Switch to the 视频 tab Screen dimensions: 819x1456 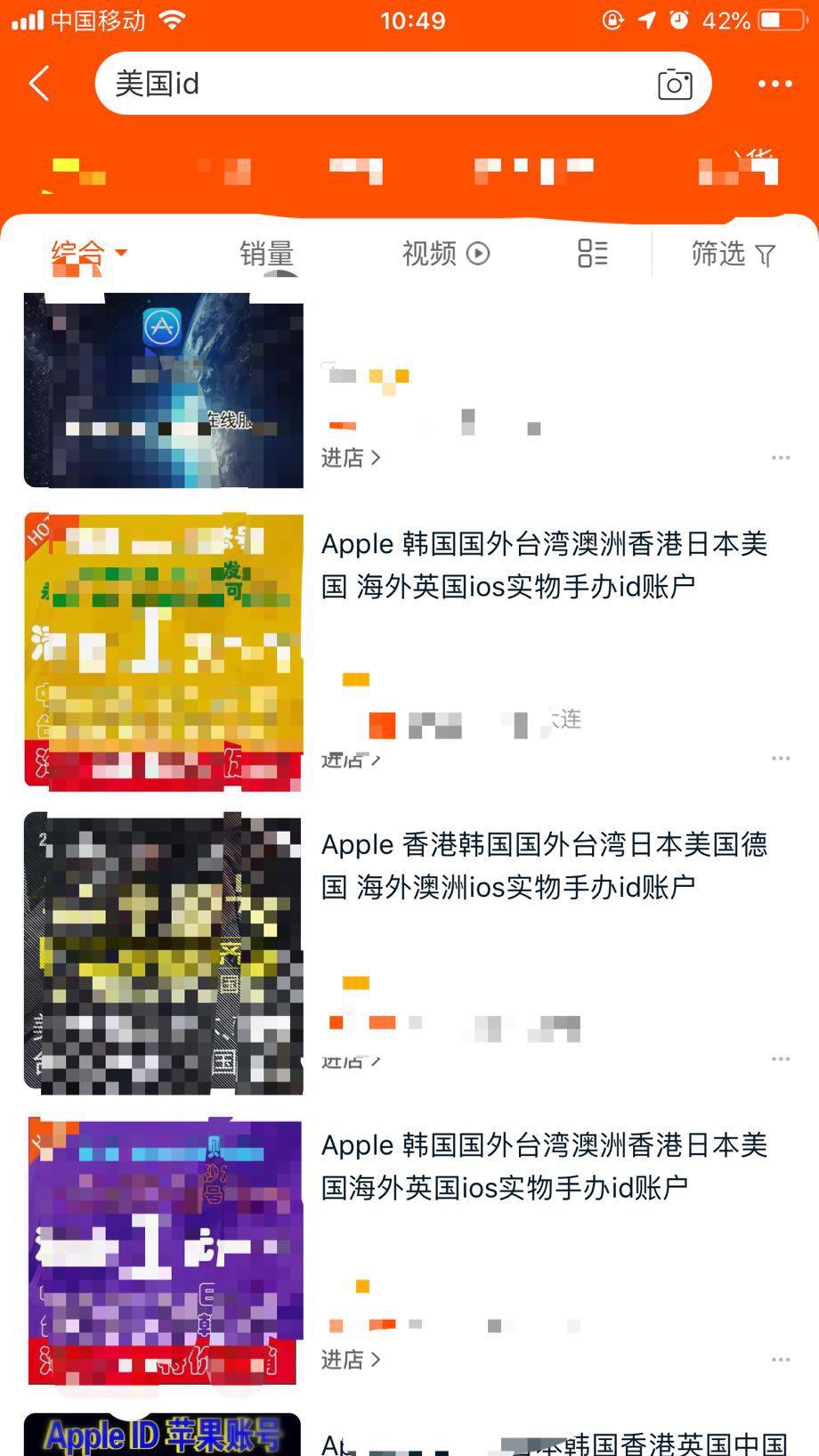[x=429, y=254]
